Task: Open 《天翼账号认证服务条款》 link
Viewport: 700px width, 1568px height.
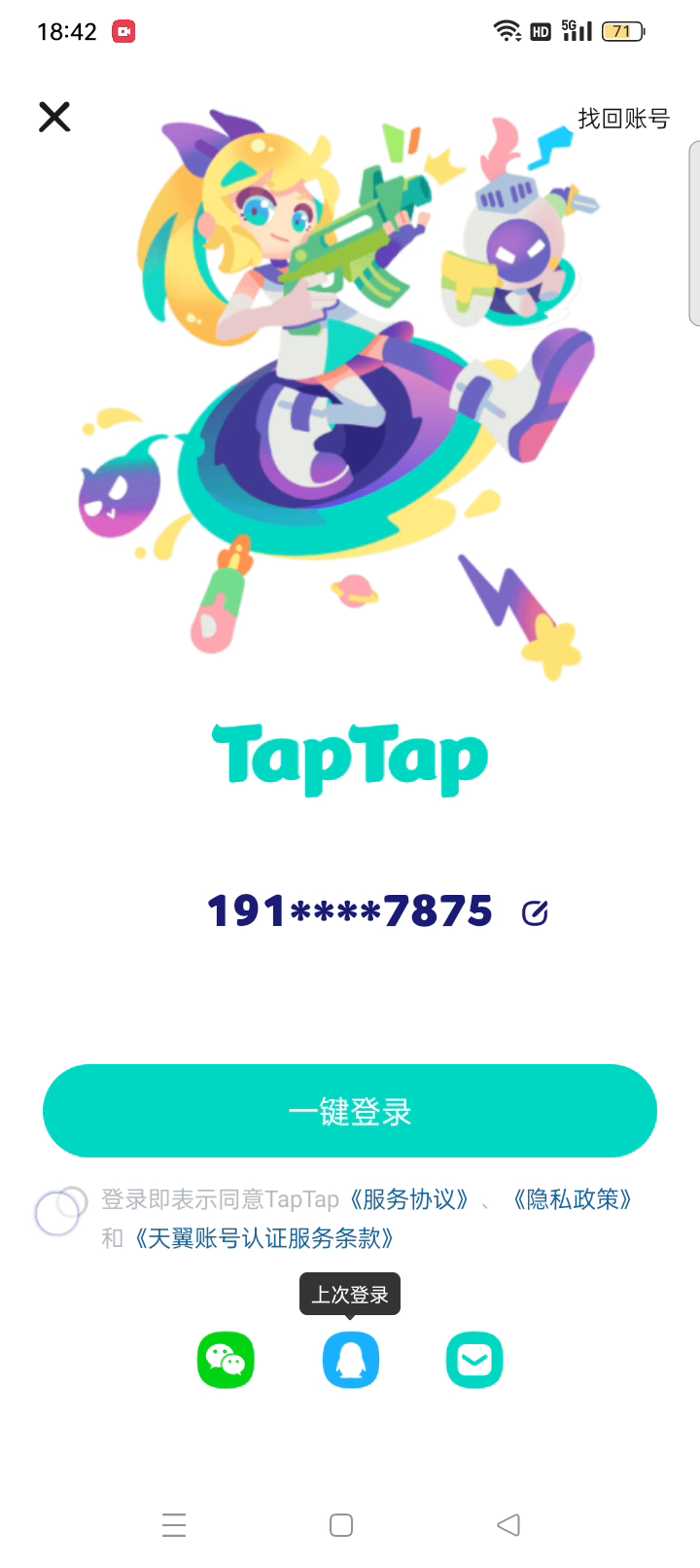Action: pyautogui.click(x=263, y=1238)
